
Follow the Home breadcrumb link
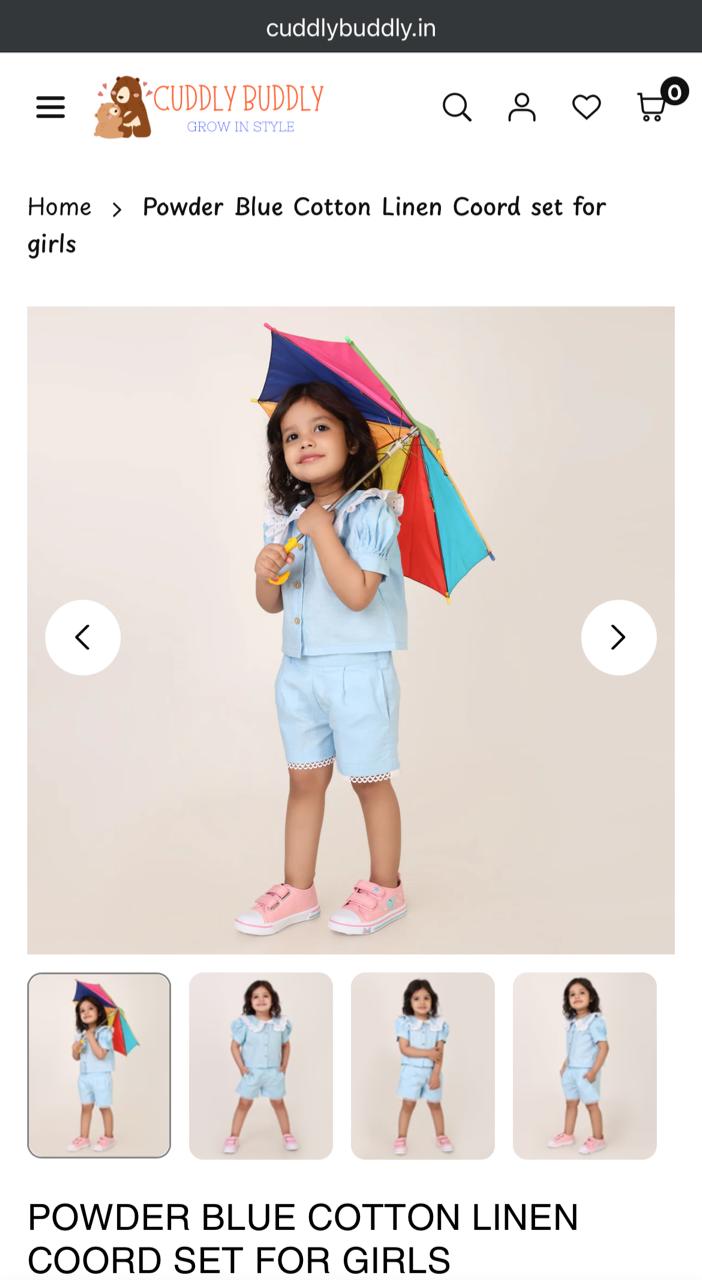(x=59, y=207)
